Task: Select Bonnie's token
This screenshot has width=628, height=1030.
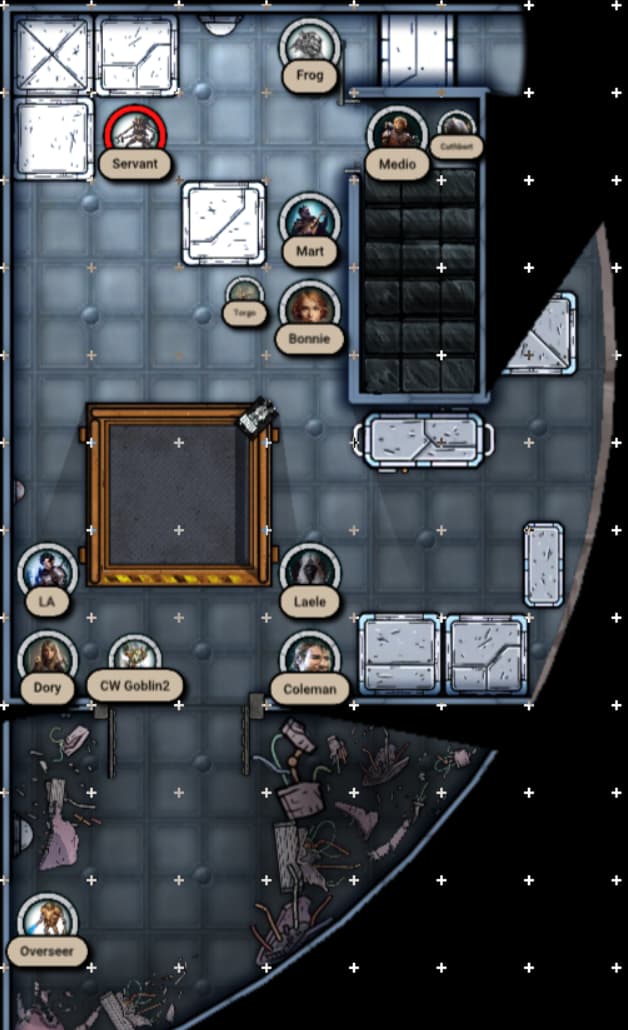Action: pos(310,309)
